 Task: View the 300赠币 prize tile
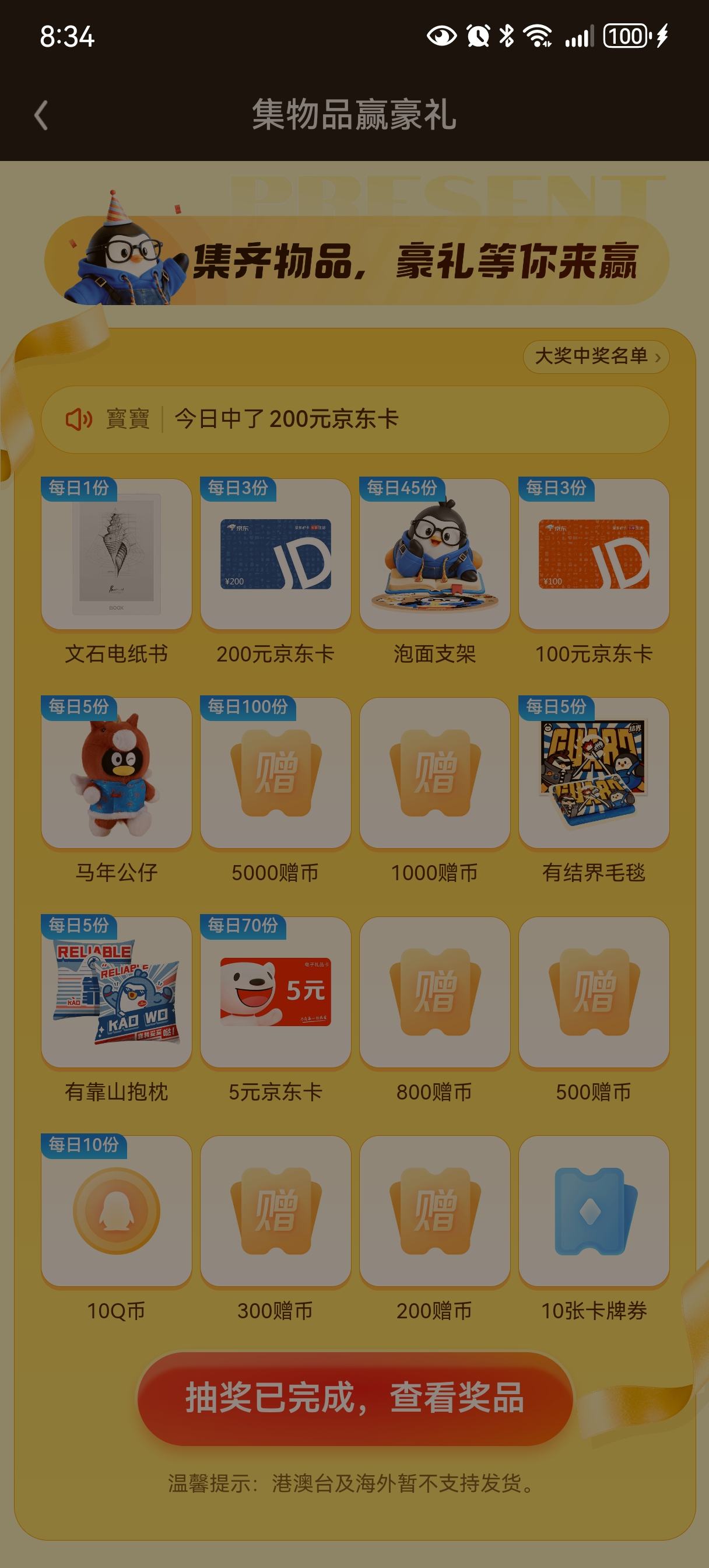[x=276, y=1212]
